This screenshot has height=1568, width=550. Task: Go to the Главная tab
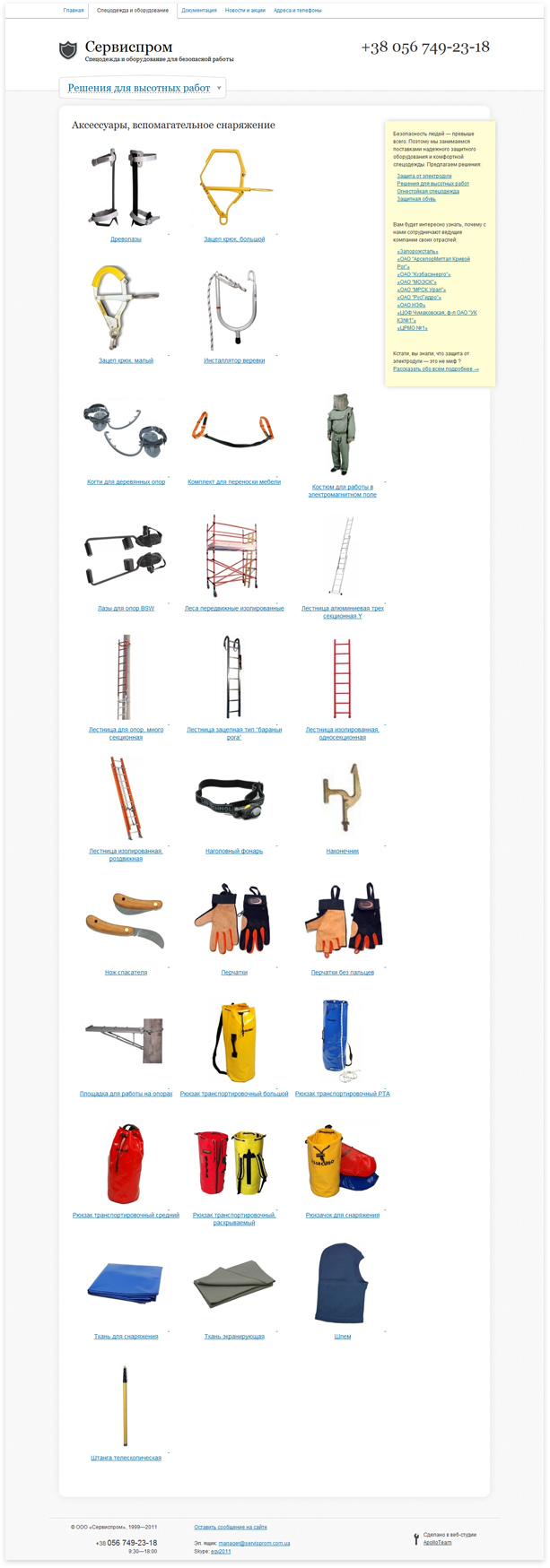click(x=74, y=11)
